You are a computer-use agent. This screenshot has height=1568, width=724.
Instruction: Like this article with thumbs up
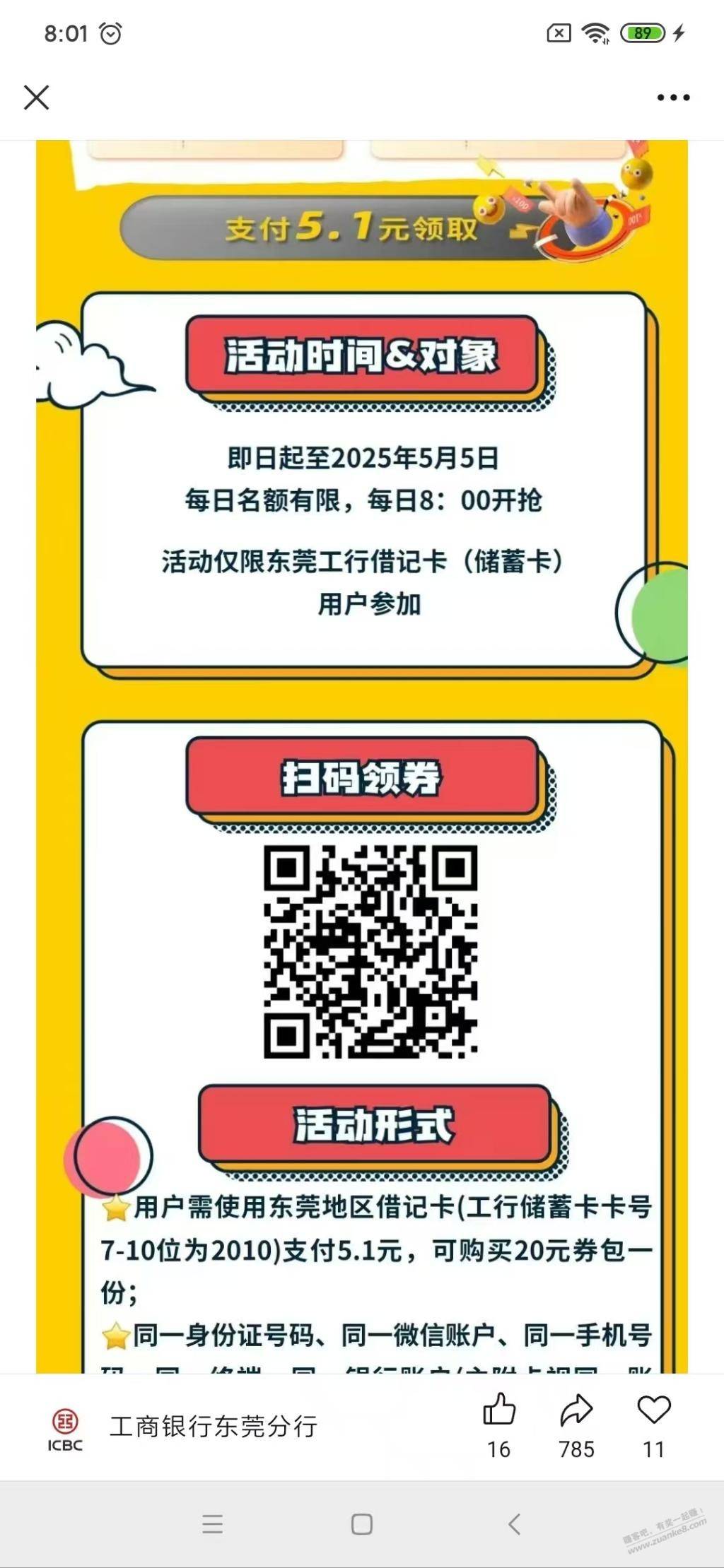point(499,1410)
